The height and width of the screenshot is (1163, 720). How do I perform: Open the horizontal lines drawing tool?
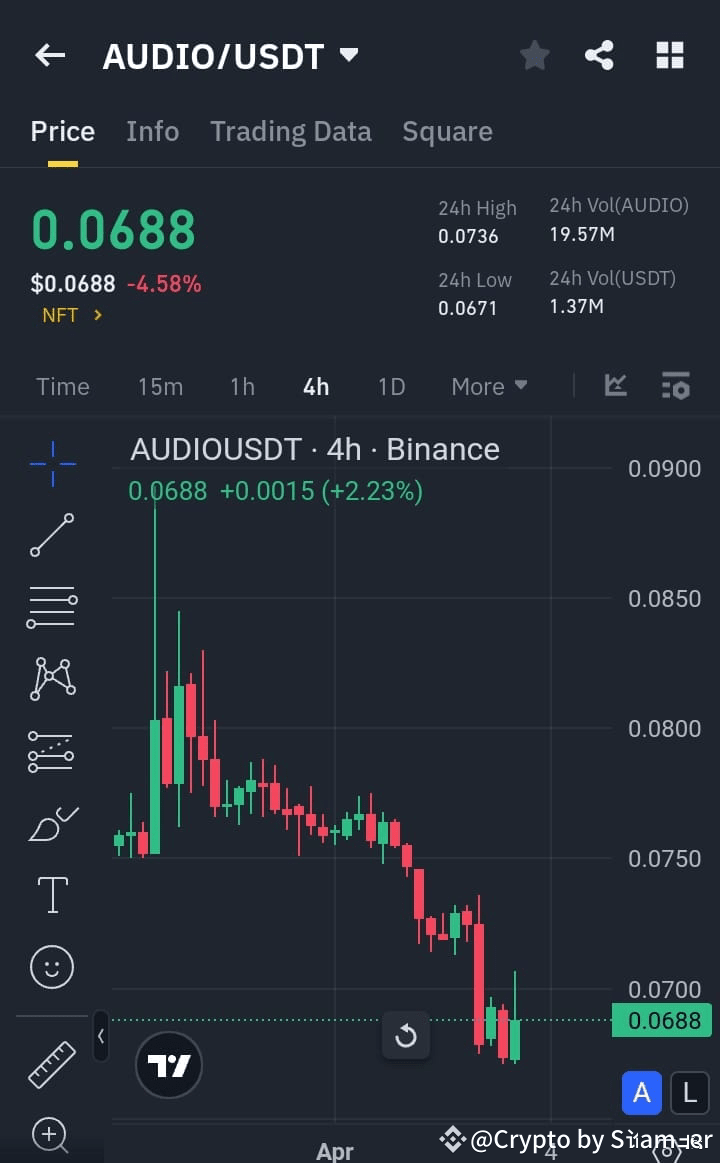pos(51,606)
